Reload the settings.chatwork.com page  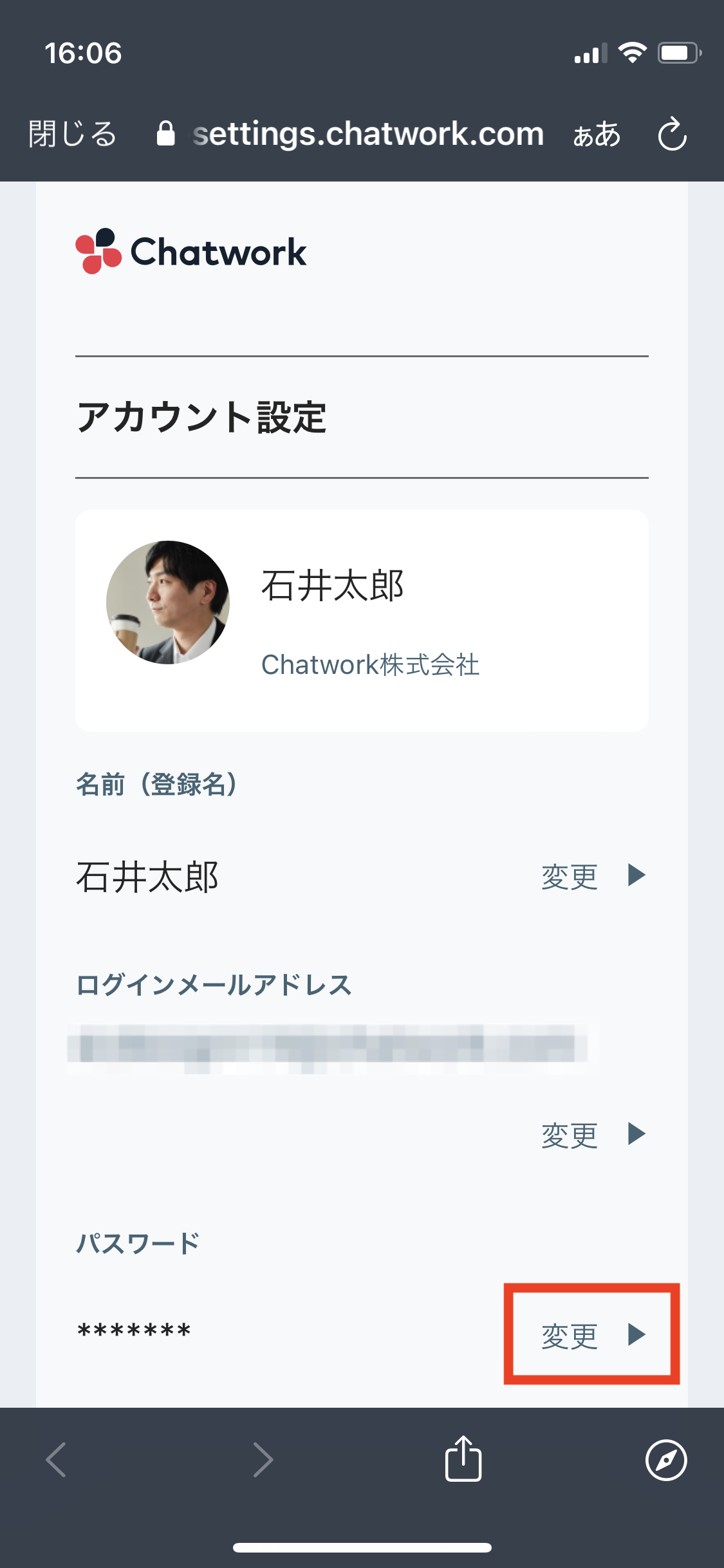pyautogui.click(x=674, y=135)
